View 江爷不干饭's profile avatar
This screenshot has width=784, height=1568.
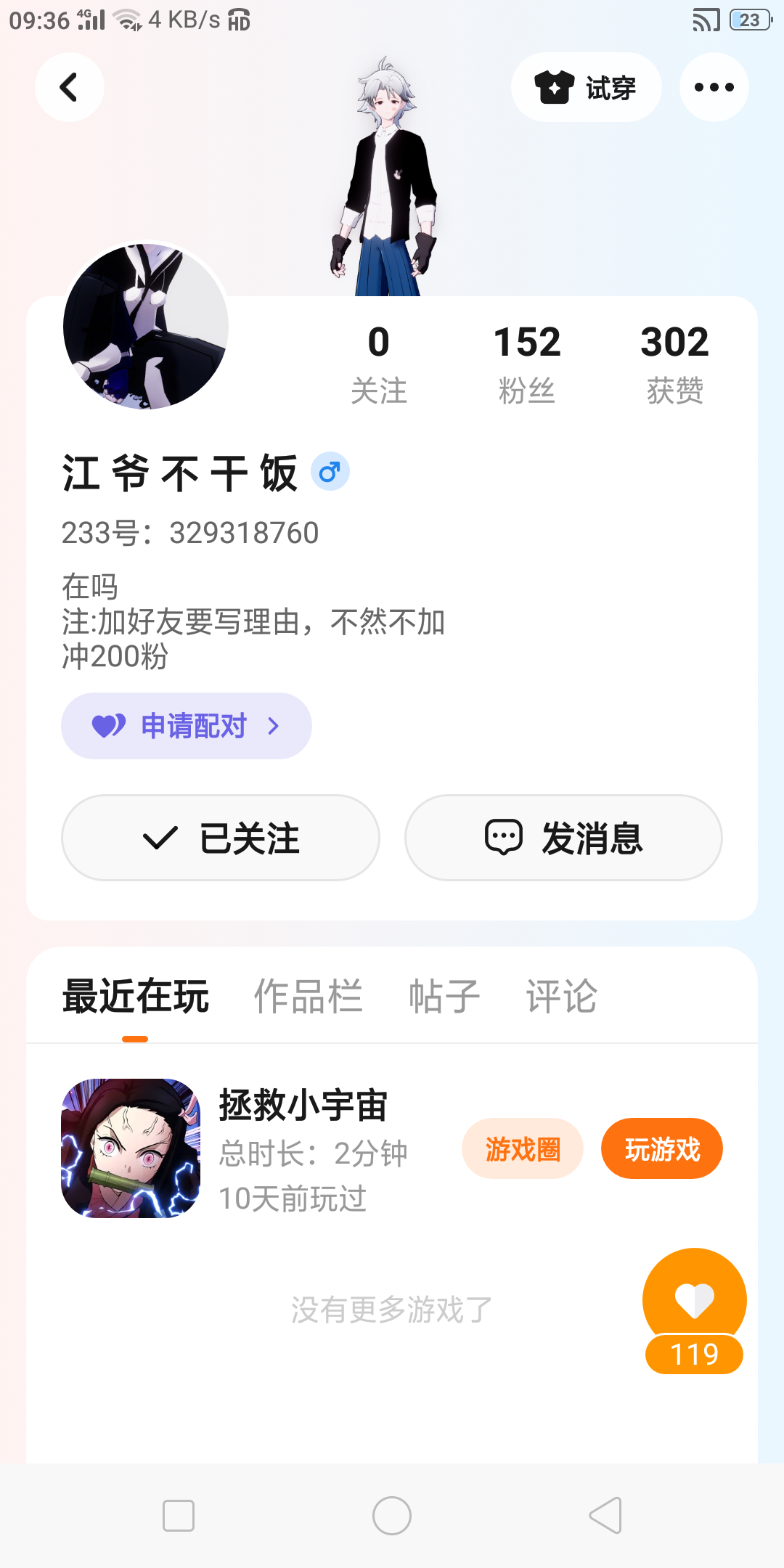[146, 326]
